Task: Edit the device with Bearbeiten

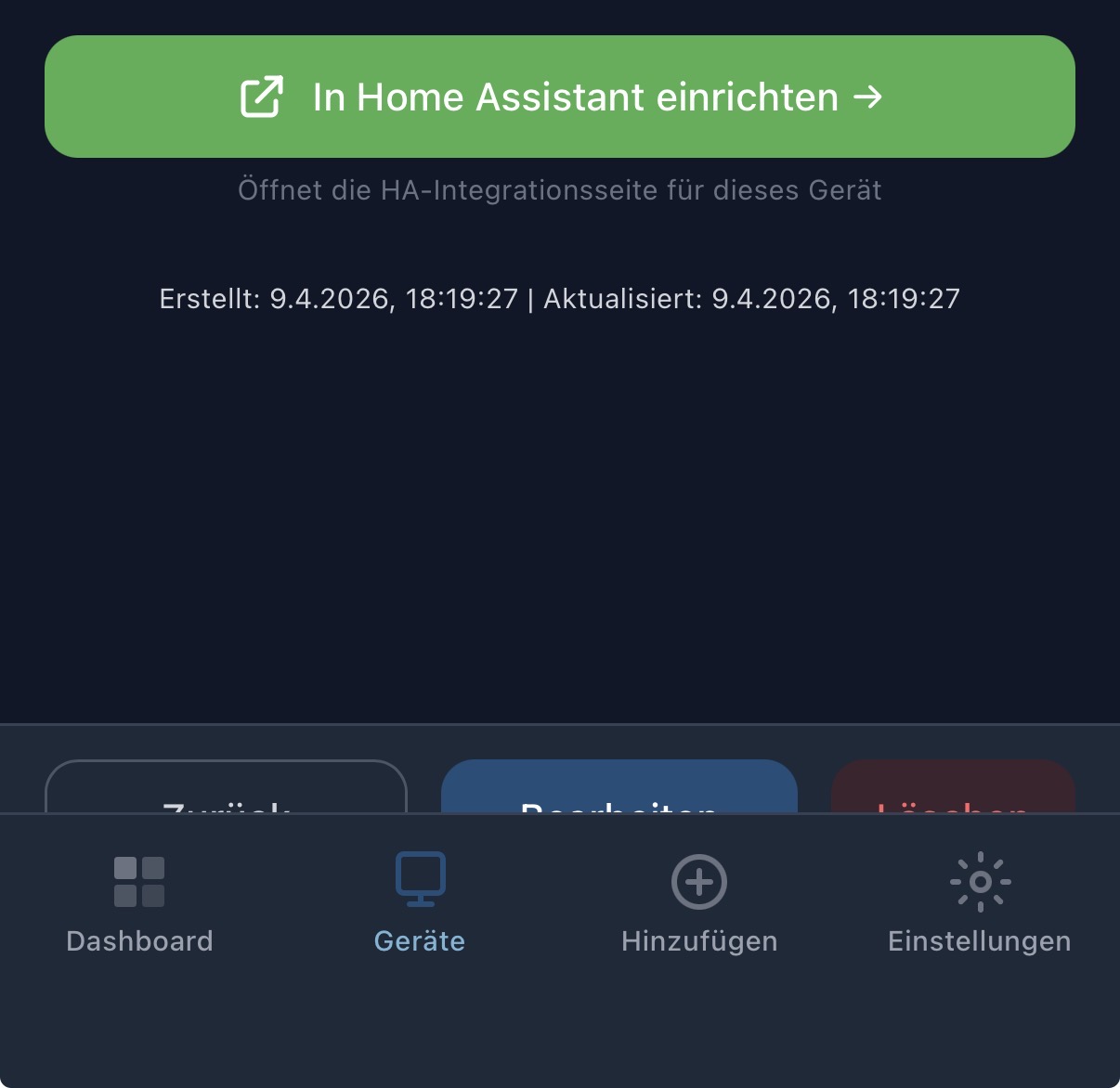Action: pyautogui.click(x=619, y=789)
